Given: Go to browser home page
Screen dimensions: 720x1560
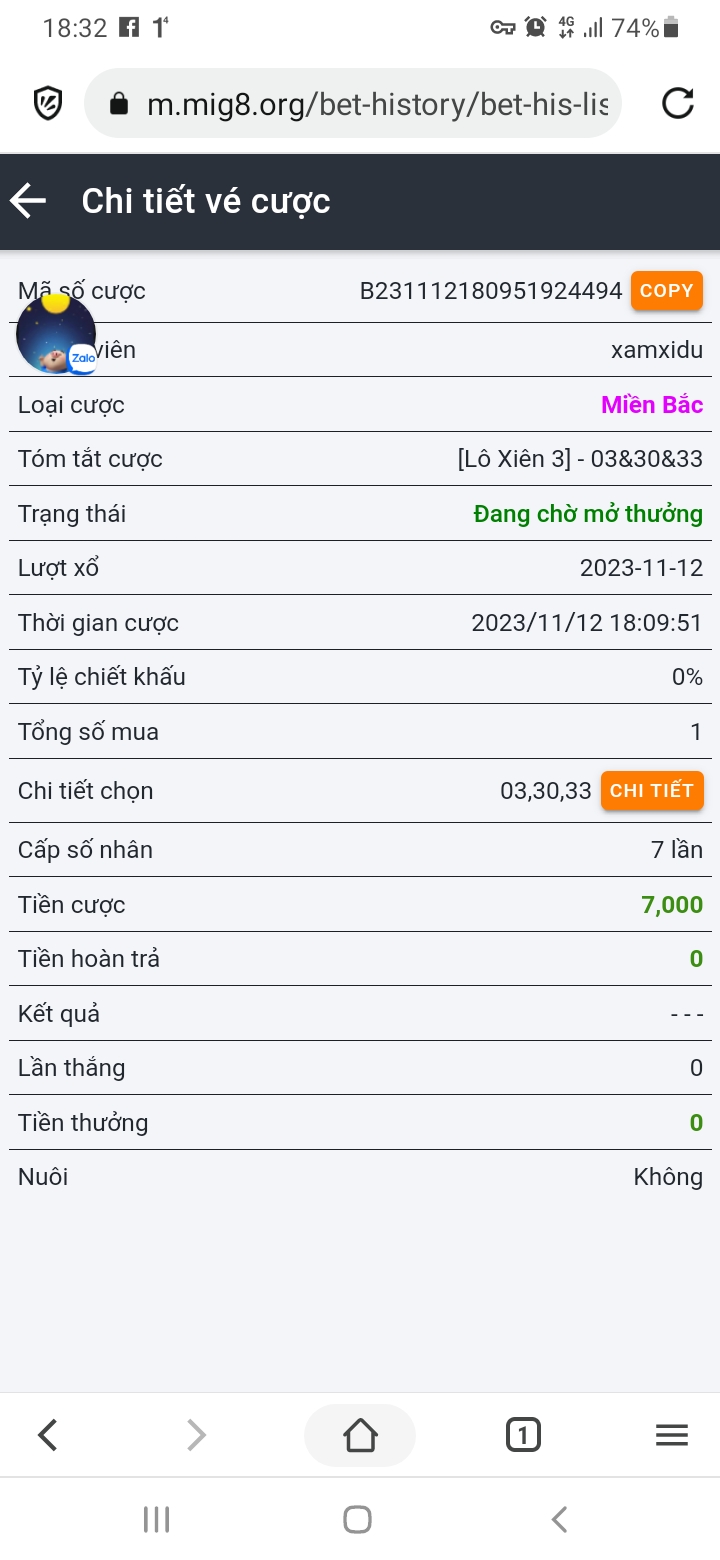Looking at the screenshot, I should pos(360,1436).
